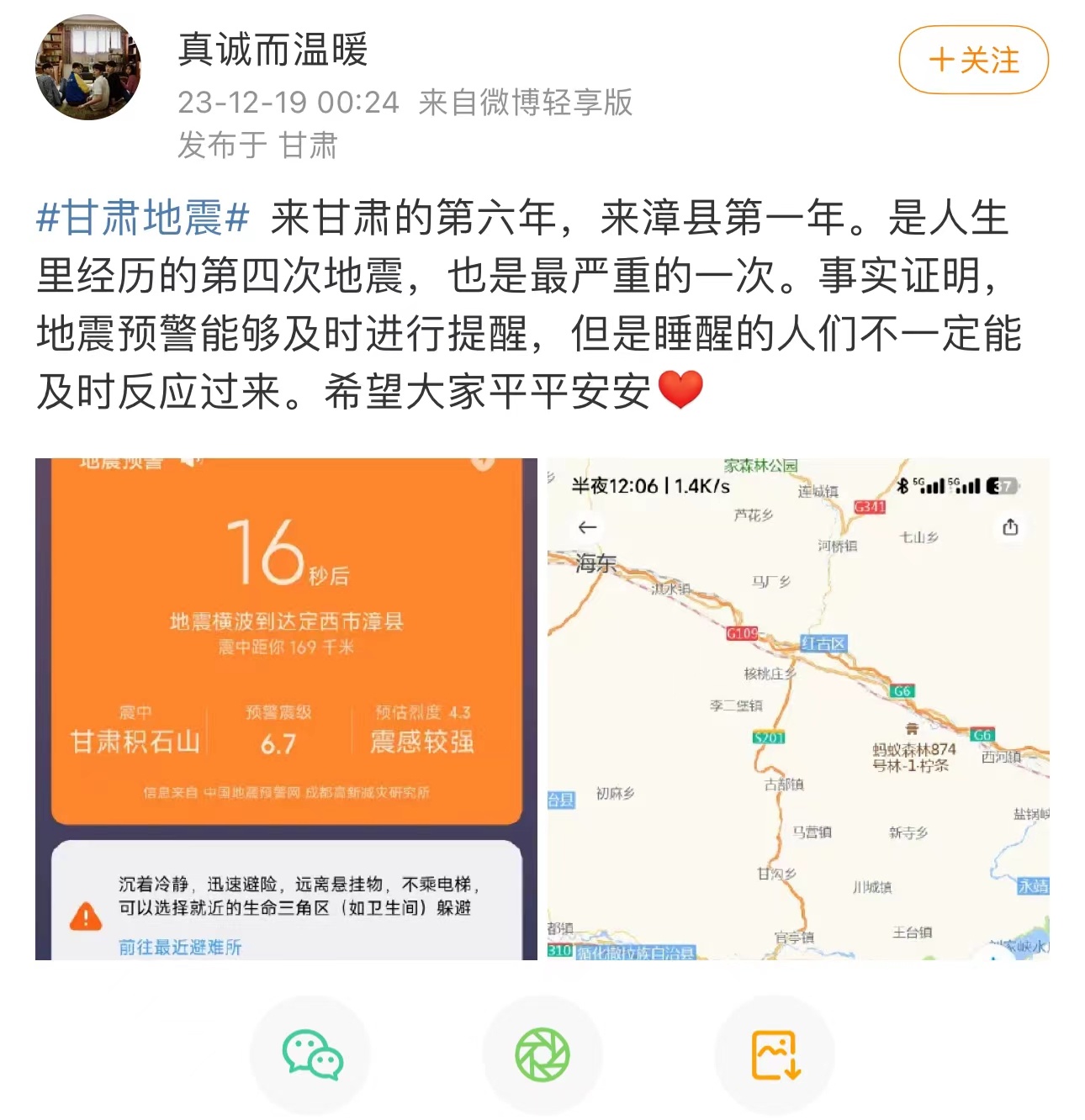Open the poster's profile avatar
1085x1120 pixels.
coord(87,66)
